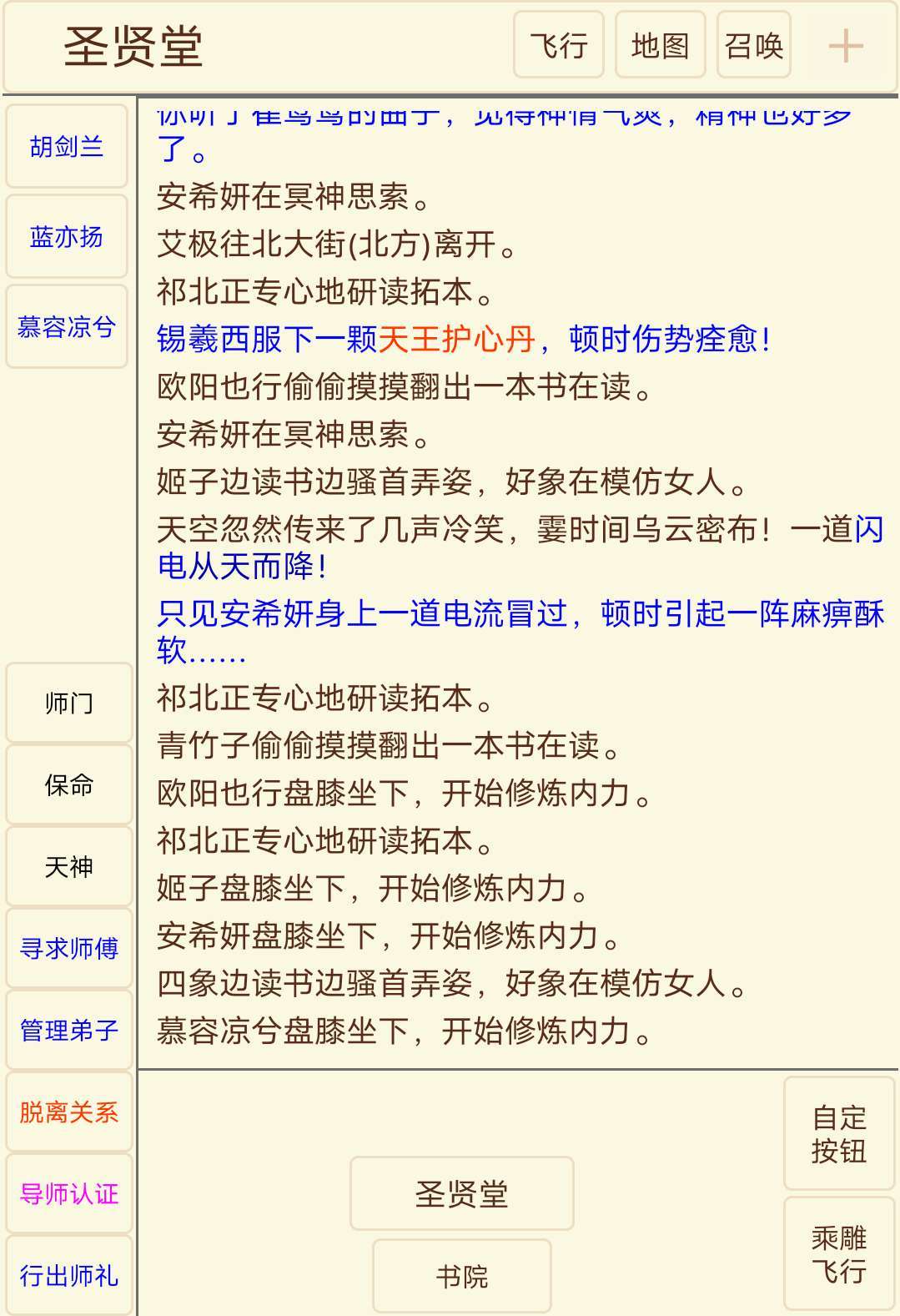The height and width of the screenshot is (1316, 900).
Task: Go to the 书院 location
Action: 461,1275
